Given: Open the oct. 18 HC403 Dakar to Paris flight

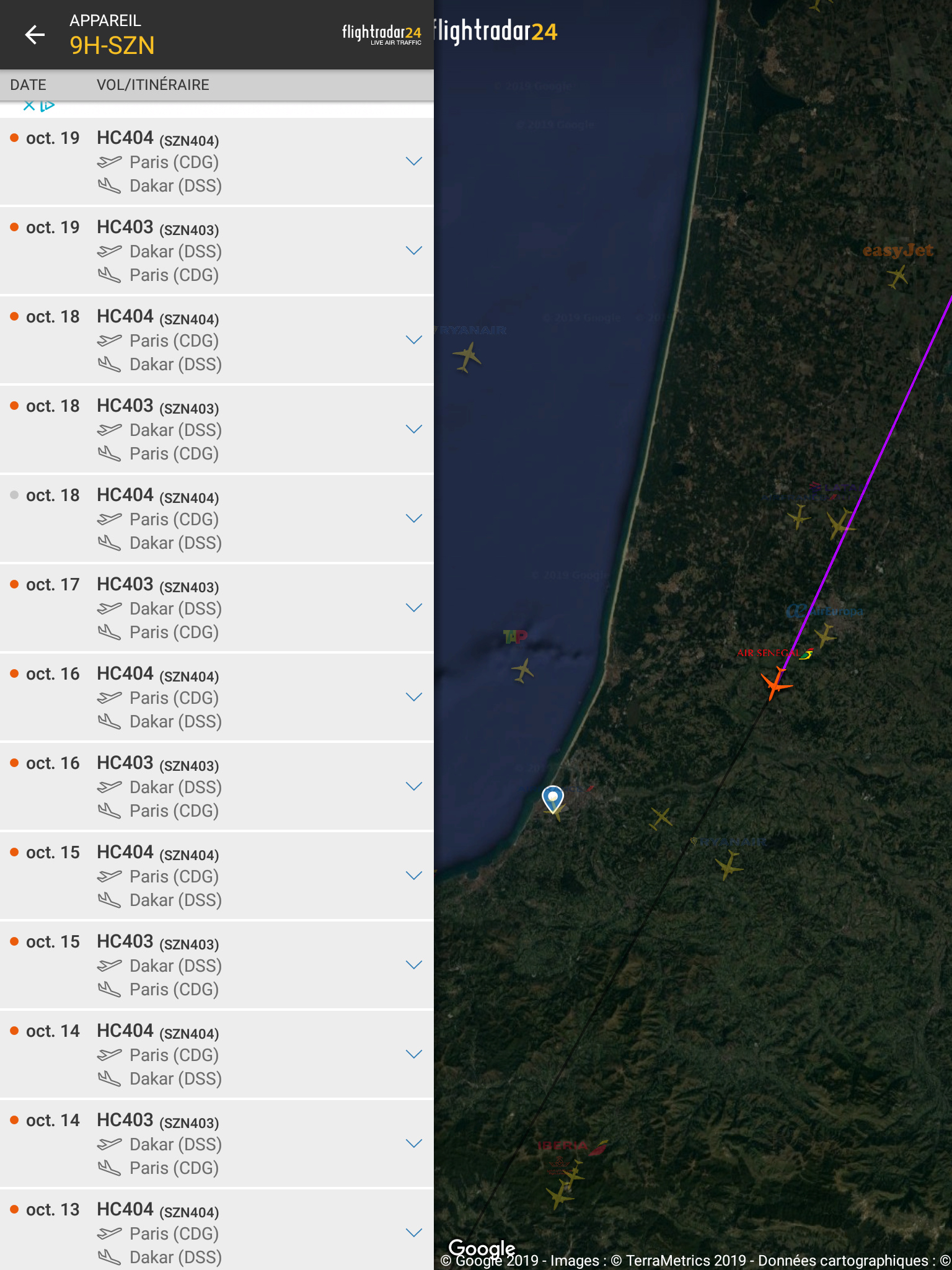Looking at the screenshot, I should tap(413, 429).
